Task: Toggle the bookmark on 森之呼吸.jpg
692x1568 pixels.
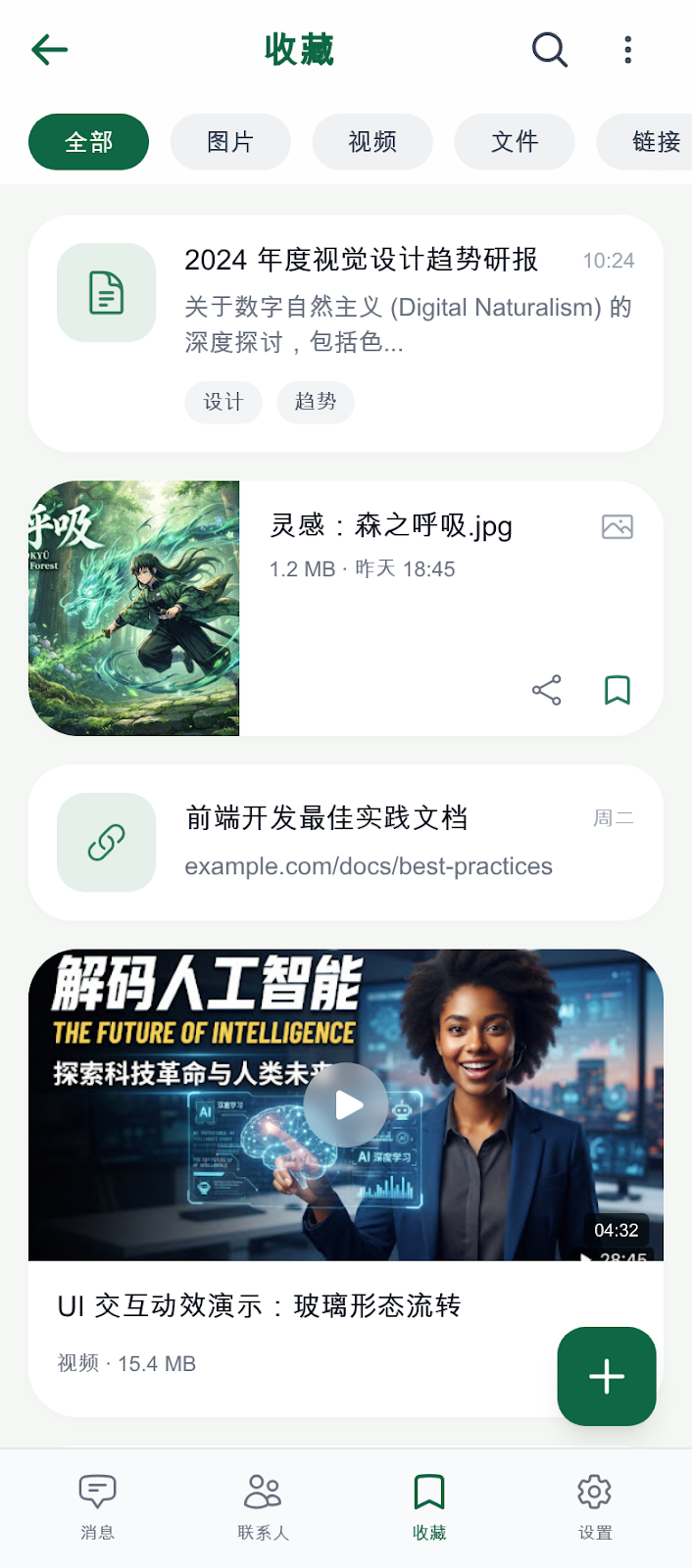Action: [x=618, y=690]
